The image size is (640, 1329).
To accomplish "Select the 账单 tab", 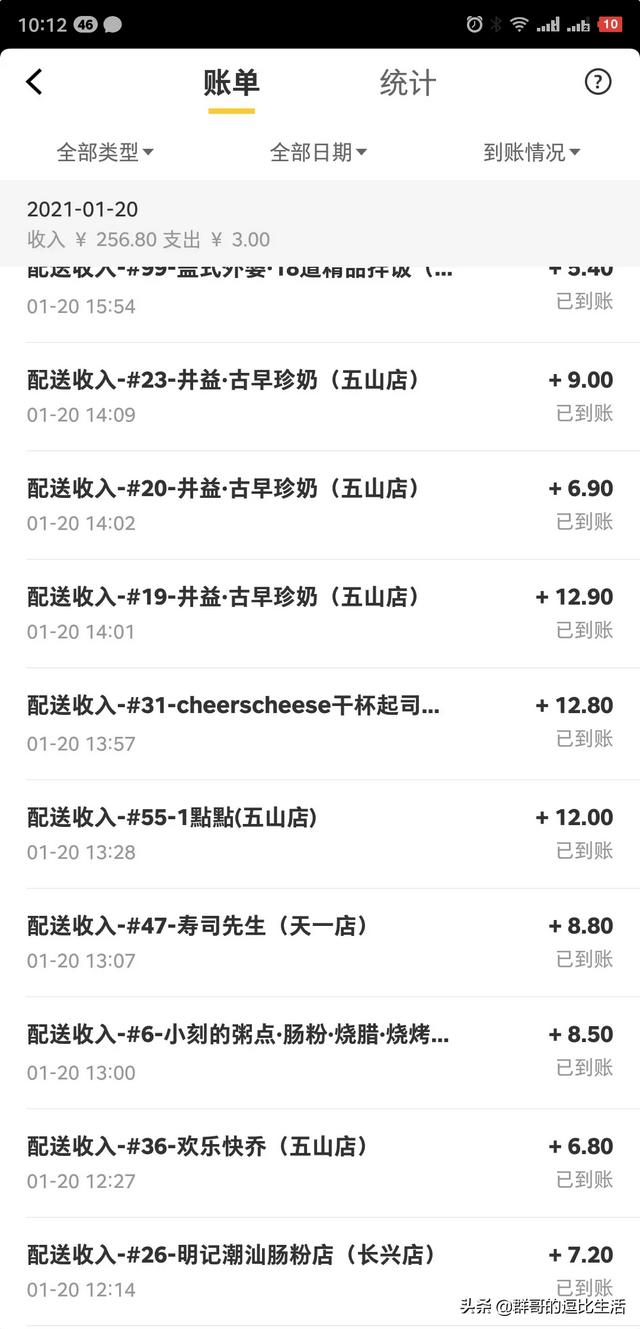I will click(x=231, y=83).
